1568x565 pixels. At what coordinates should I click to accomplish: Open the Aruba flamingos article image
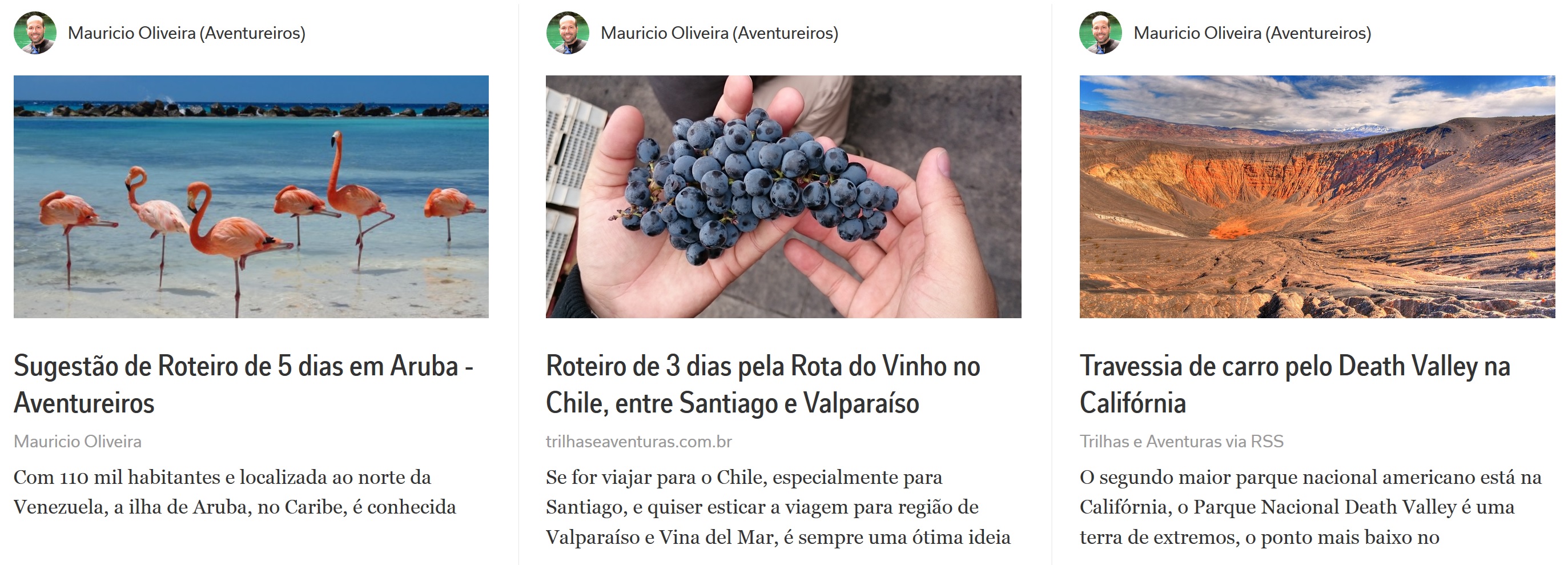pos(251,196)
